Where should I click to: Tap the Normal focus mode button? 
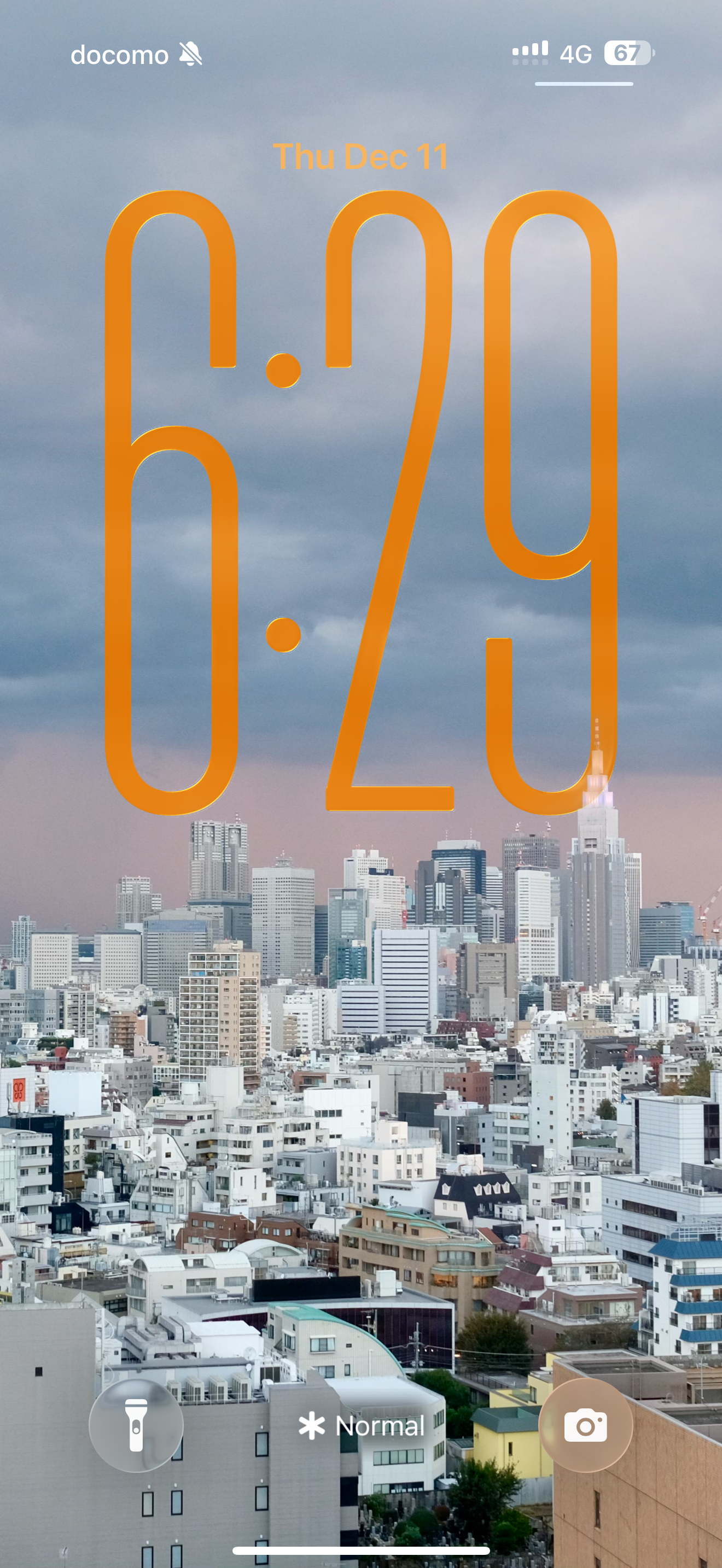[361, 1426]
